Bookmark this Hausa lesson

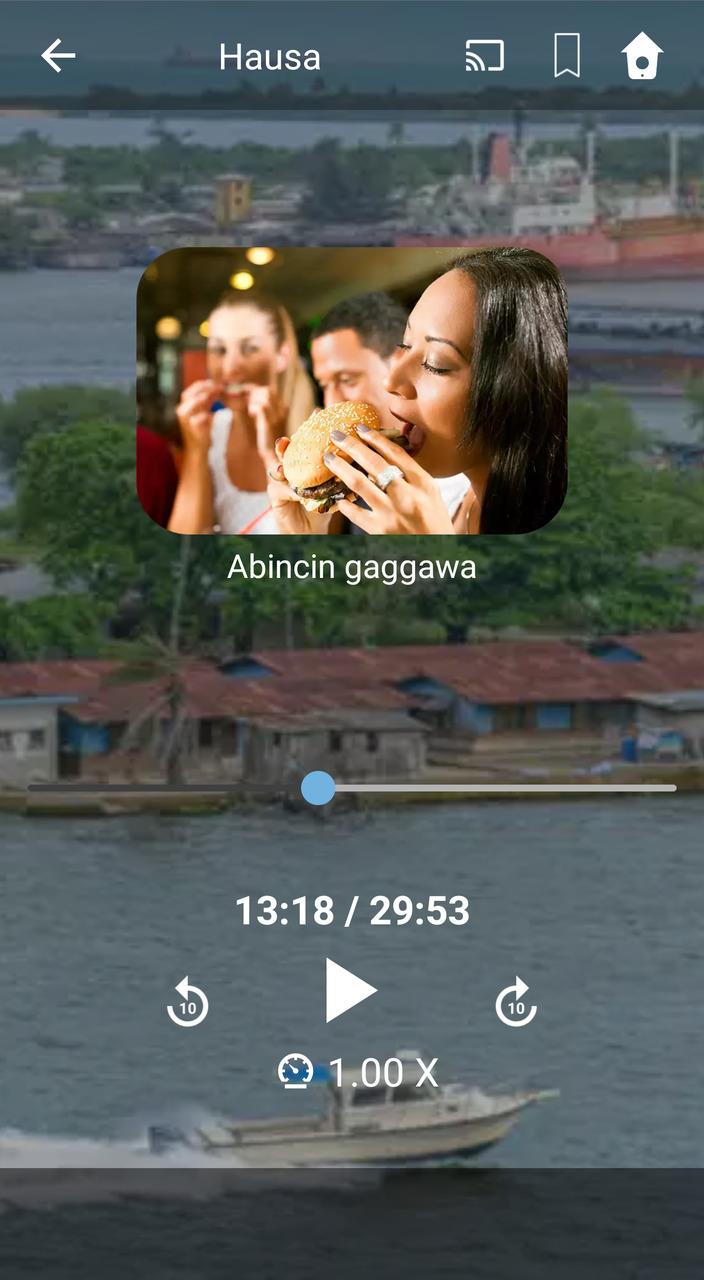(567, 57)
